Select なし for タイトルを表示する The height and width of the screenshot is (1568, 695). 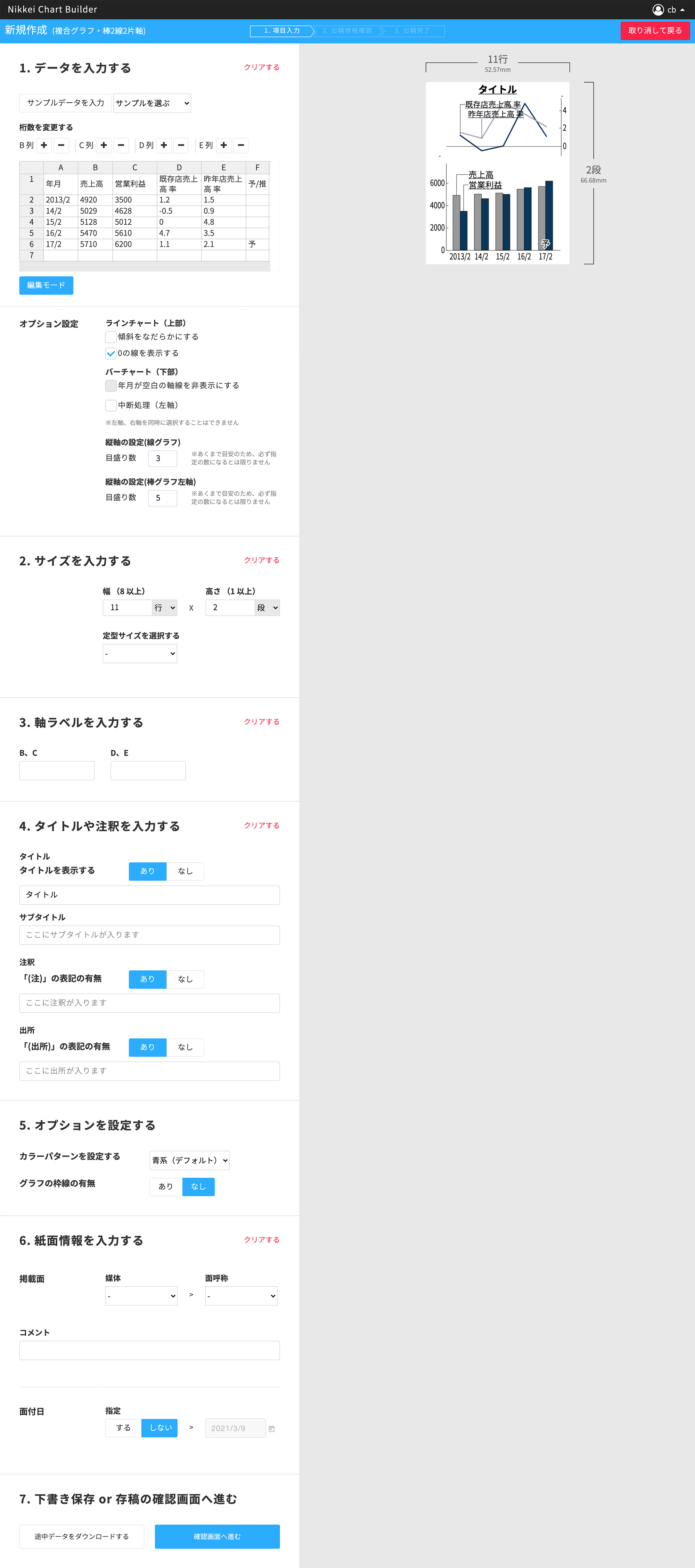[x=185, y=871]
